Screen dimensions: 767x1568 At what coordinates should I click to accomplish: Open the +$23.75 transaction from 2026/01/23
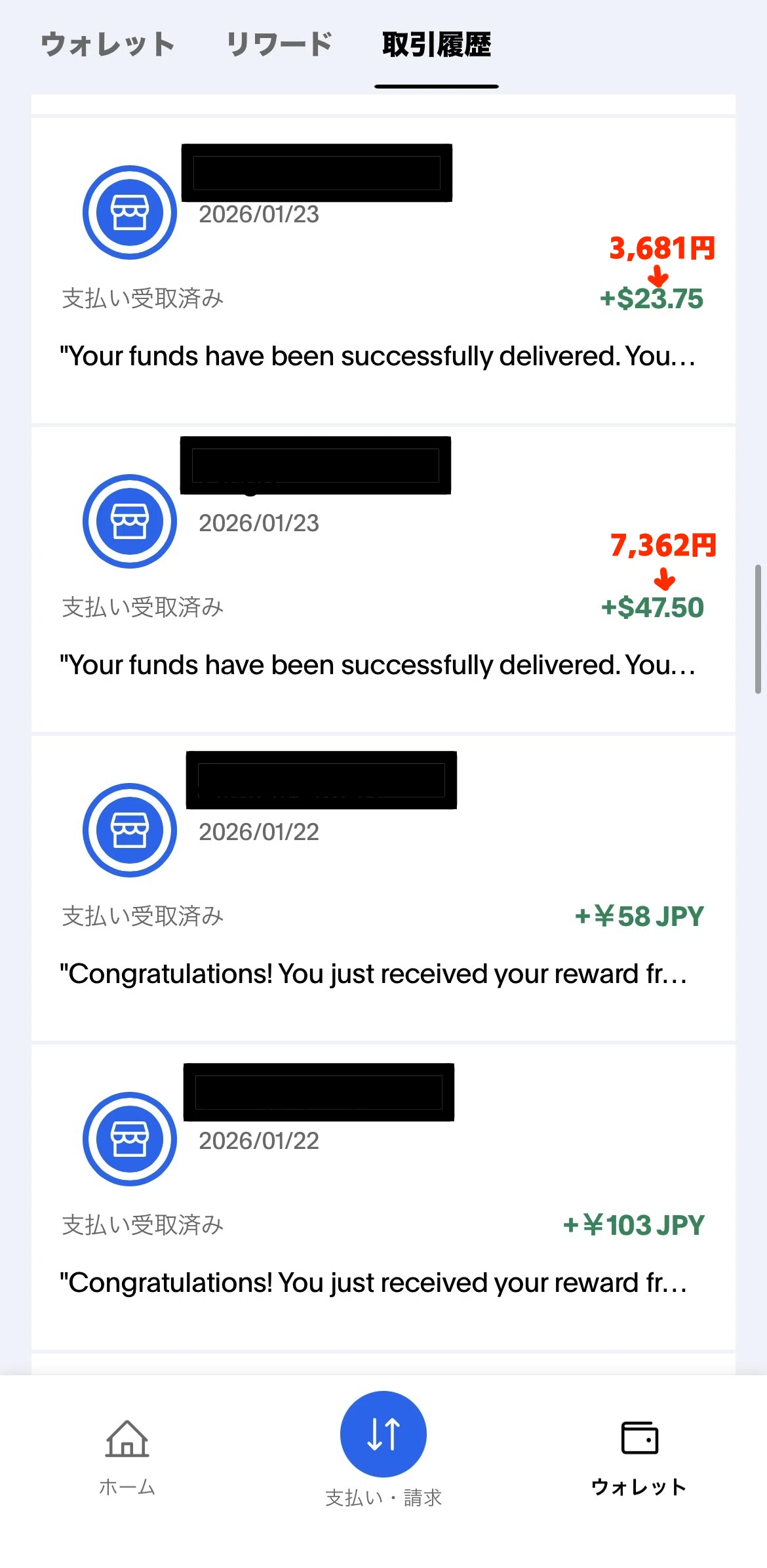(383, 270)
